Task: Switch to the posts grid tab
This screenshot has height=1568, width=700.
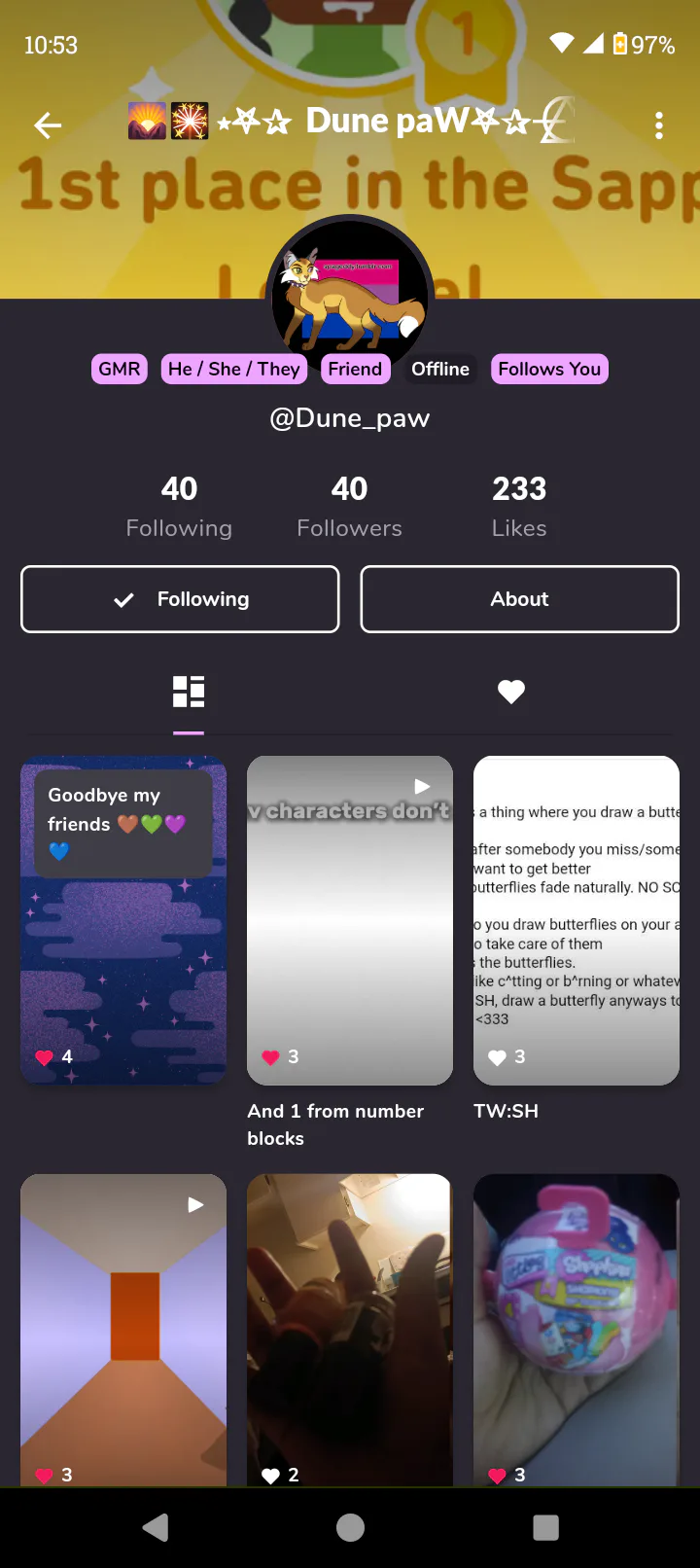Action: 189,692
